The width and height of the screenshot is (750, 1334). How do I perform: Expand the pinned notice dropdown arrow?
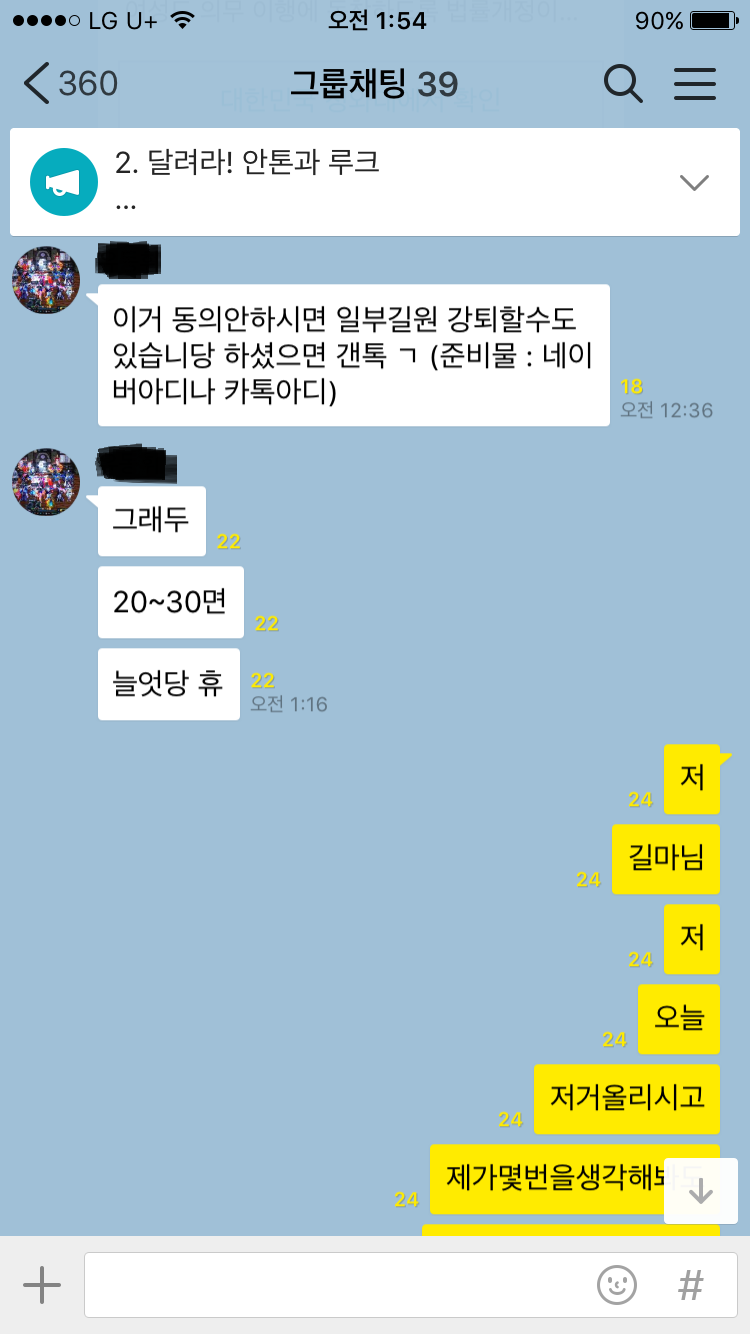pos(693,182)
